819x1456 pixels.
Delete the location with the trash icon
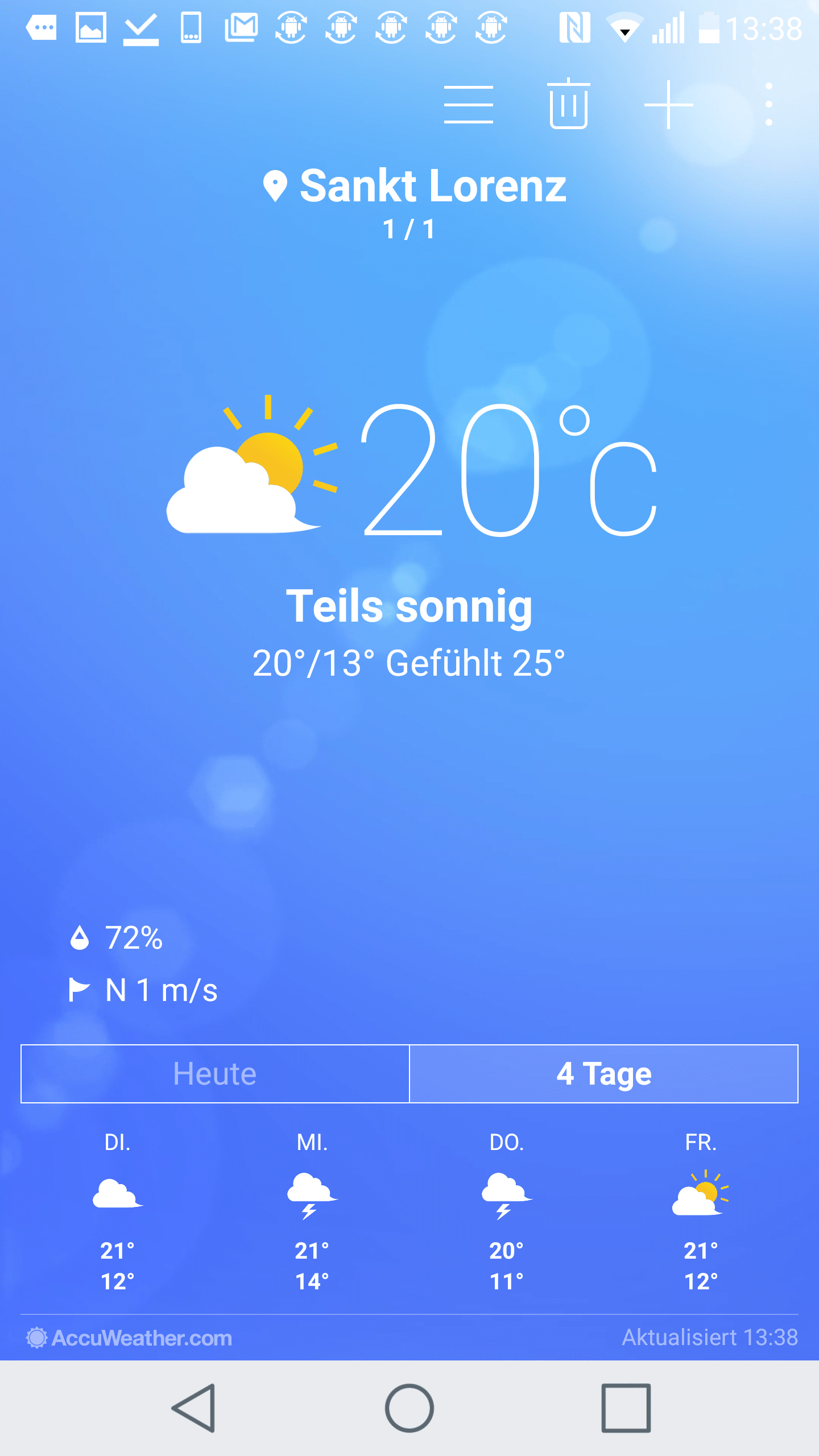(568, 105)
